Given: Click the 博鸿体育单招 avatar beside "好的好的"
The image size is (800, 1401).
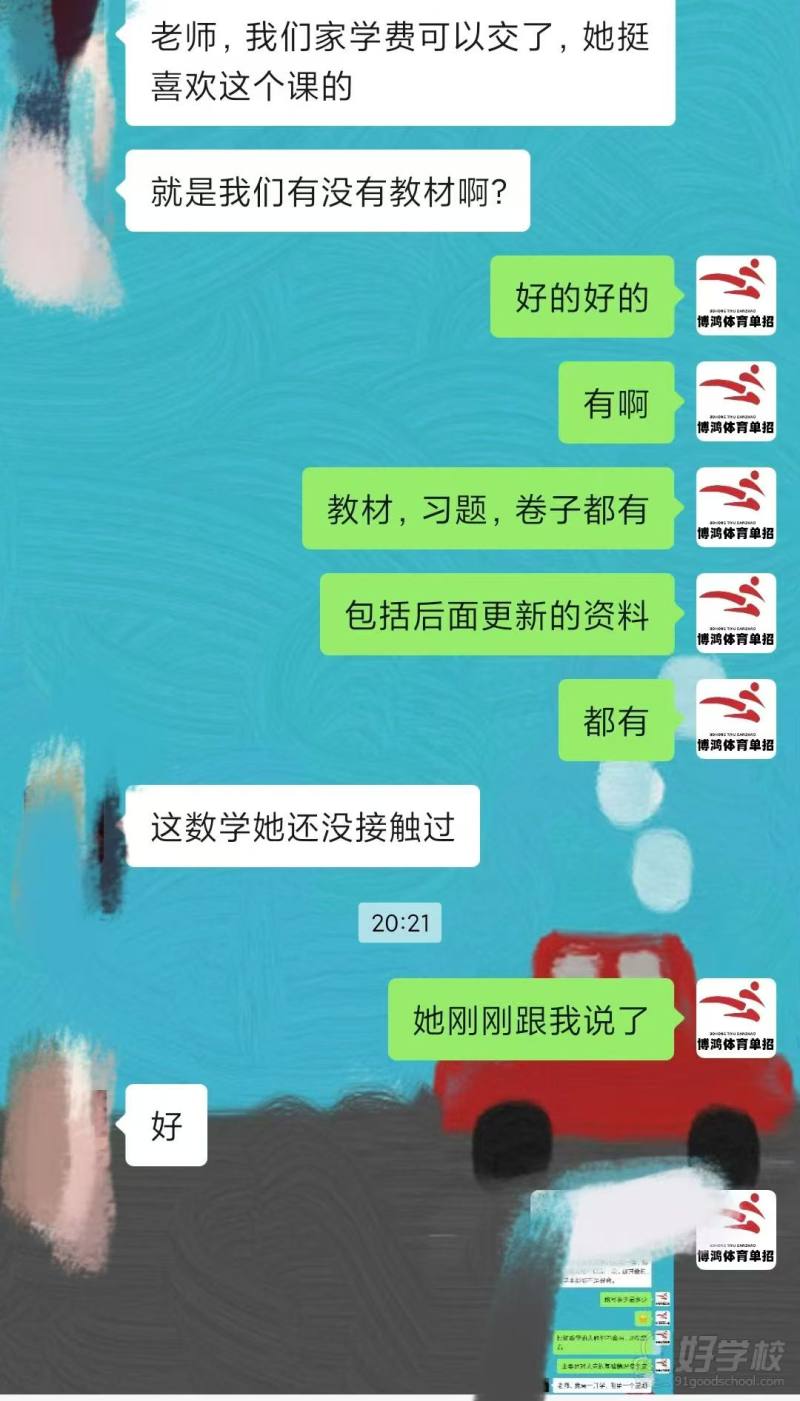Looking at the screenshot, I should pyautogui.click(x=736, y=296).
